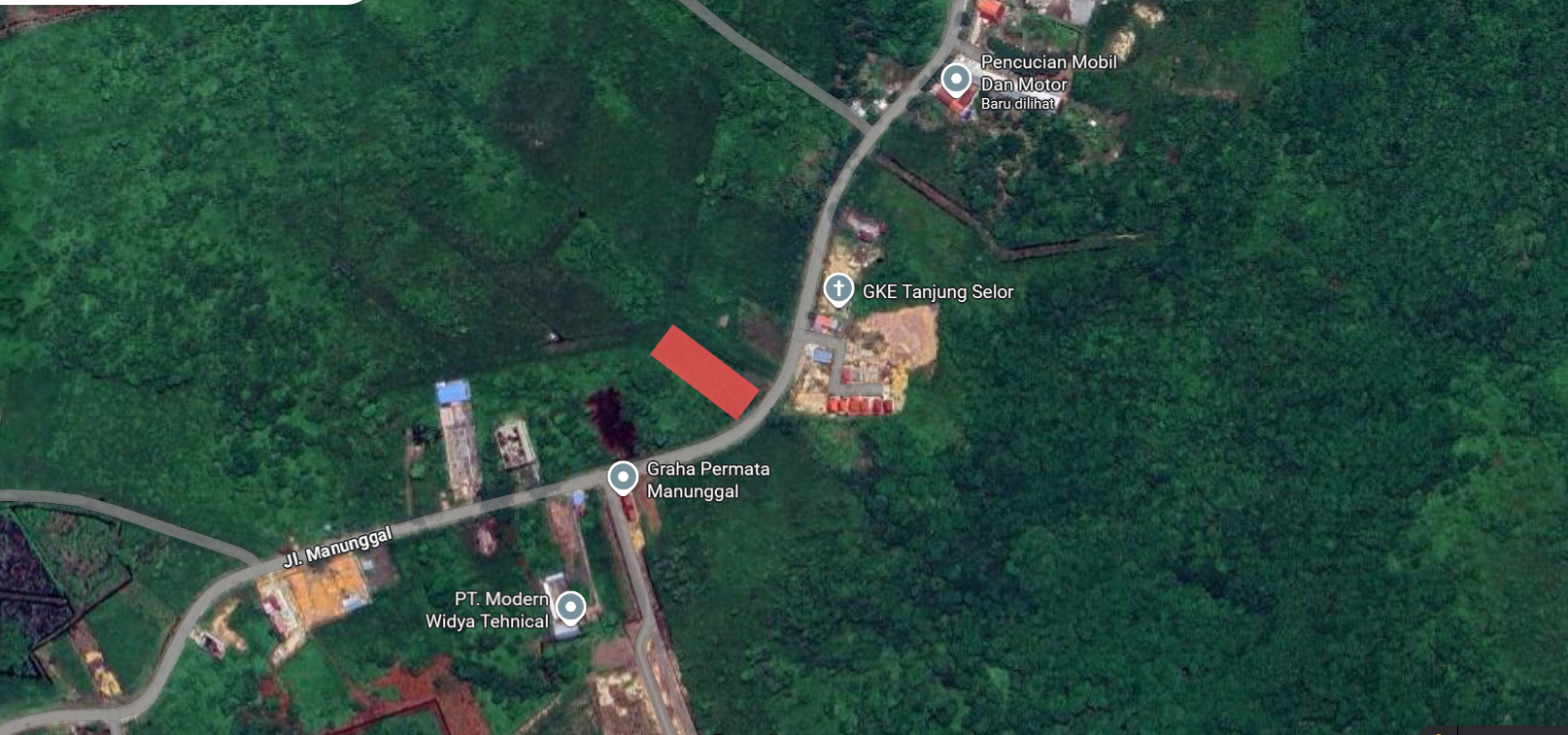View the PT. Modern Widya Tehnical marker

[571, 608]
